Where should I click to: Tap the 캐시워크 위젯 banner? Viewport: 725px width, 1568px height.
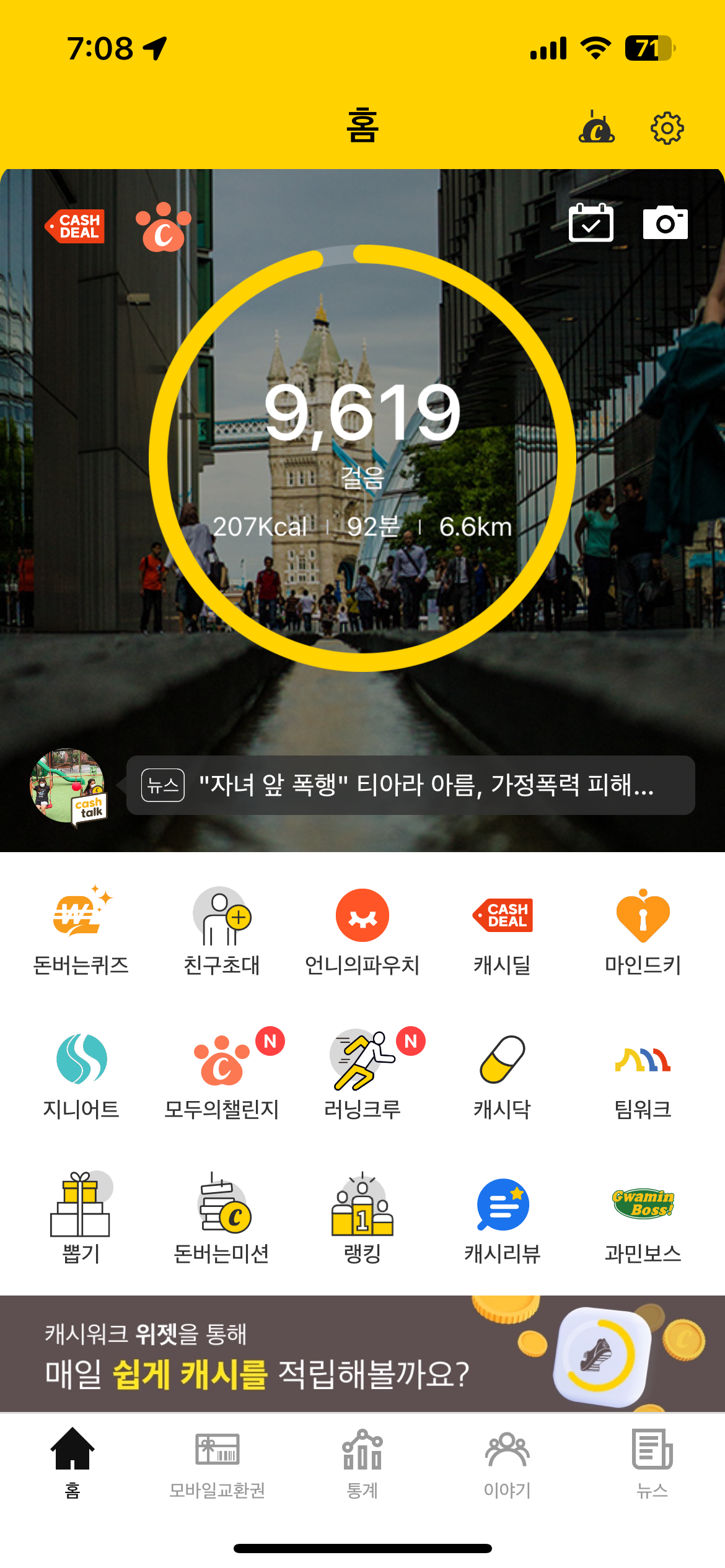[x=362, y=1353]
